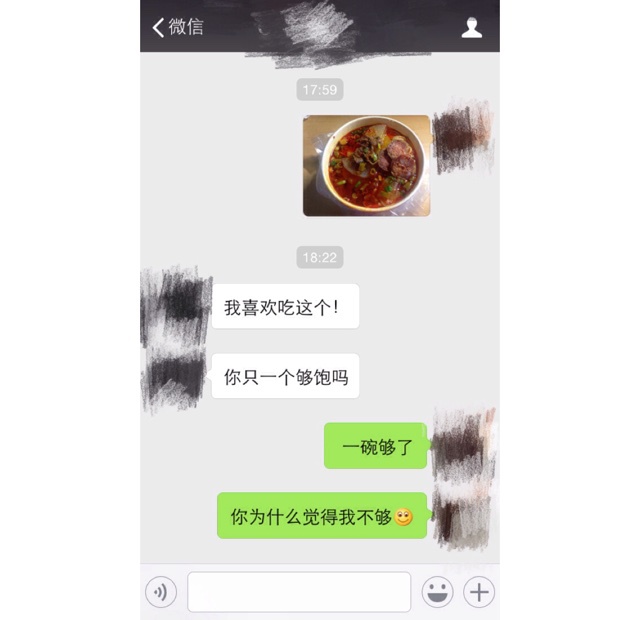
Task: Open the sent soup bowl photo
Action: pos(366,165)
